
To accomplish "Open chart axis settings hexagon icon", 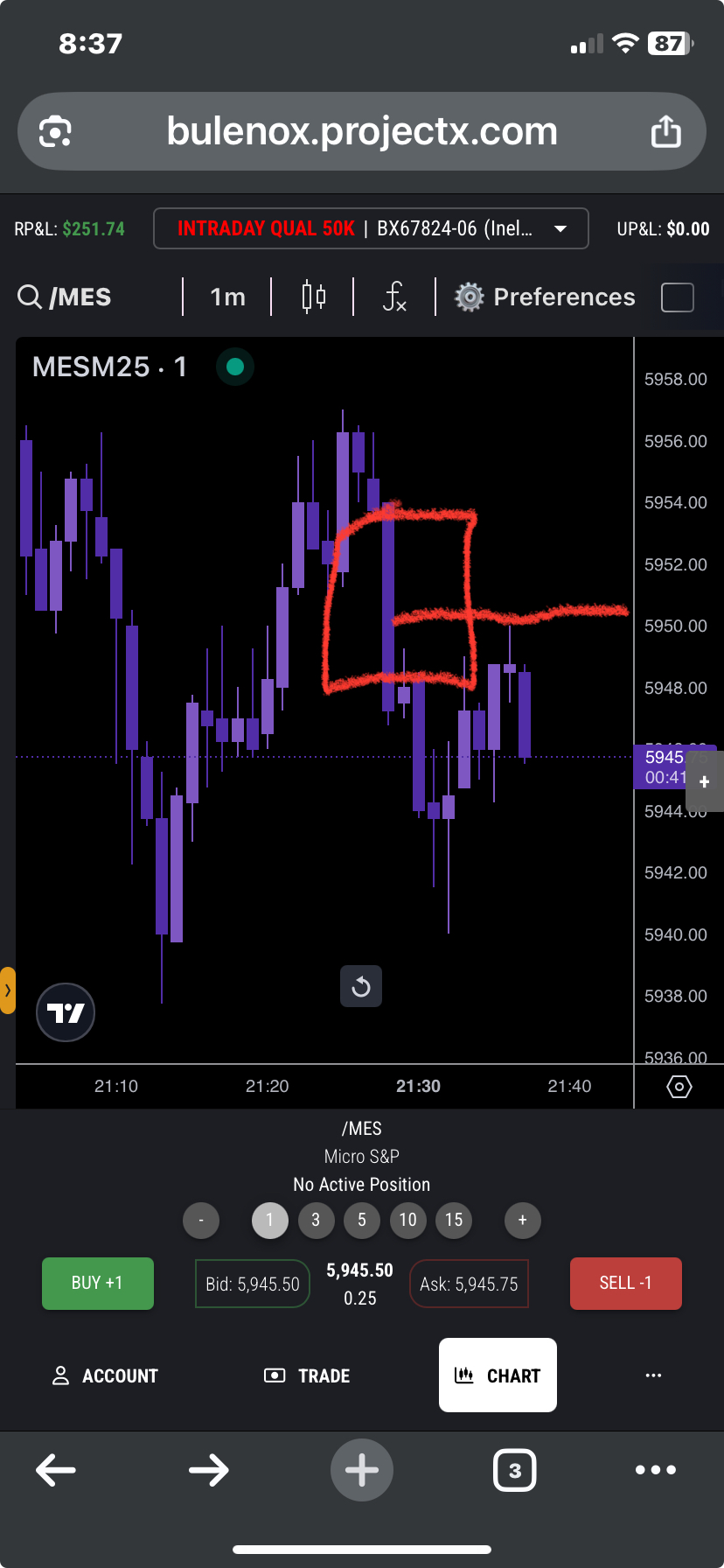I will coord(679,1087).
